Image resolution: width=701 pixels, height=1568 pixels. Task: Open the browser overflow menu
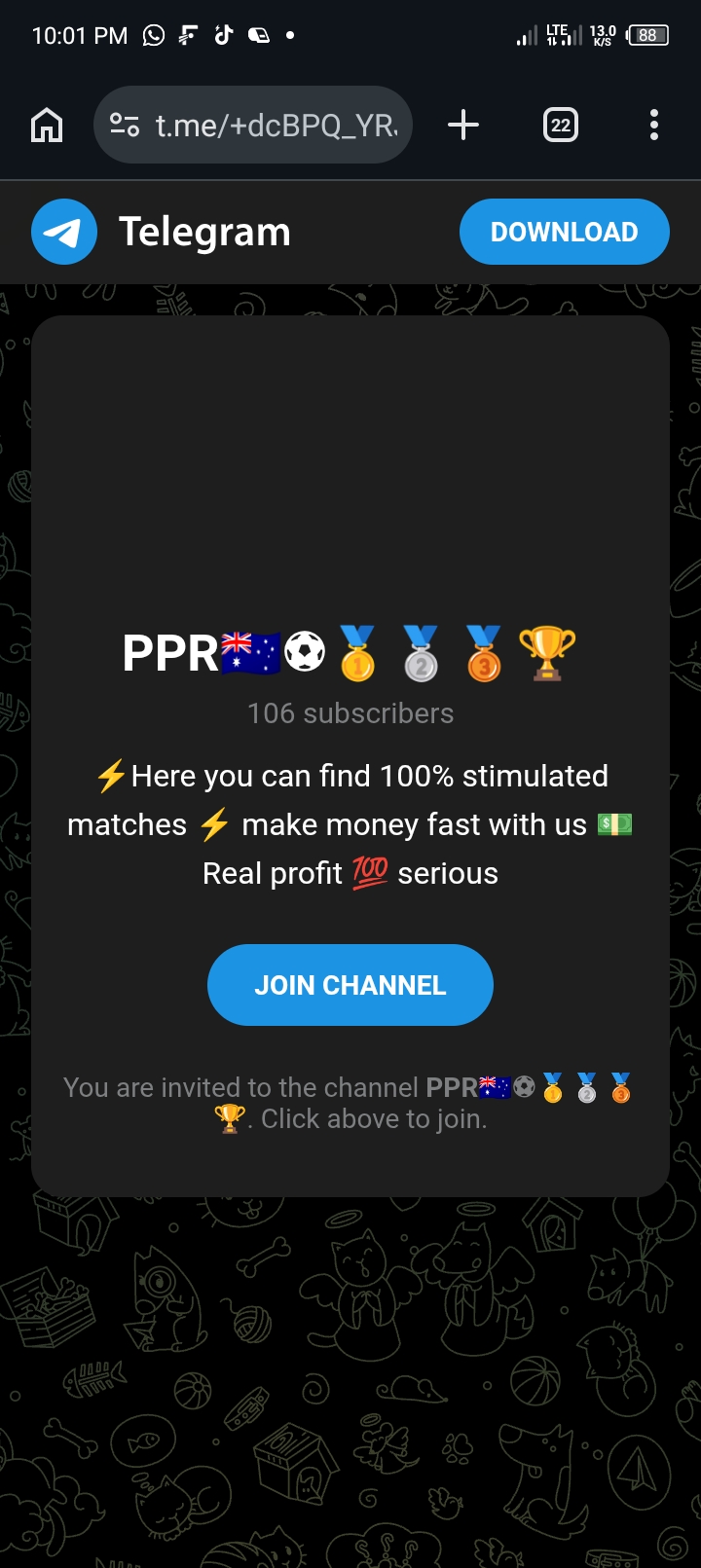(653, 125)
